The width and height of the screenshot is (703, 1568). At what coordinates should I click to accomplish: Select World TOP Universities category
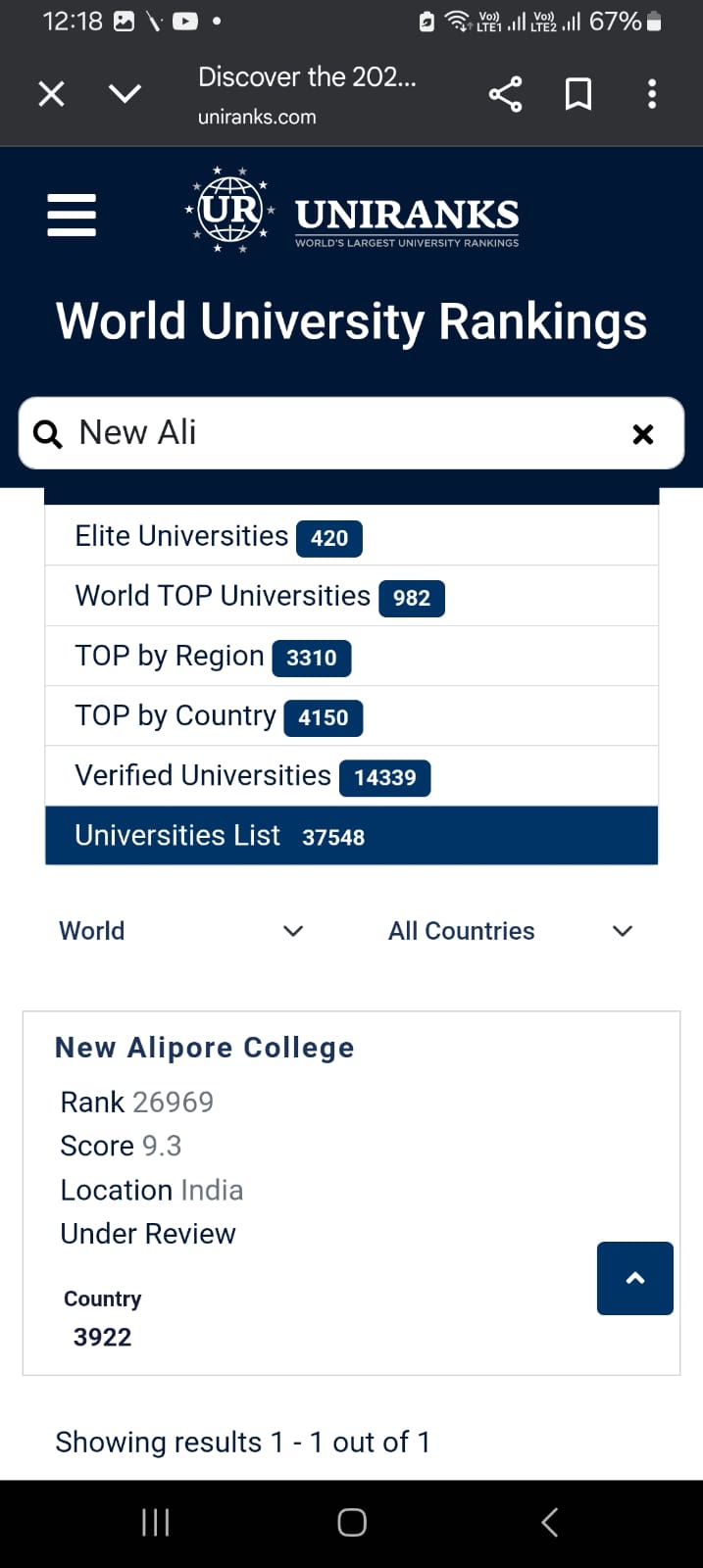[x=259, y=597]
